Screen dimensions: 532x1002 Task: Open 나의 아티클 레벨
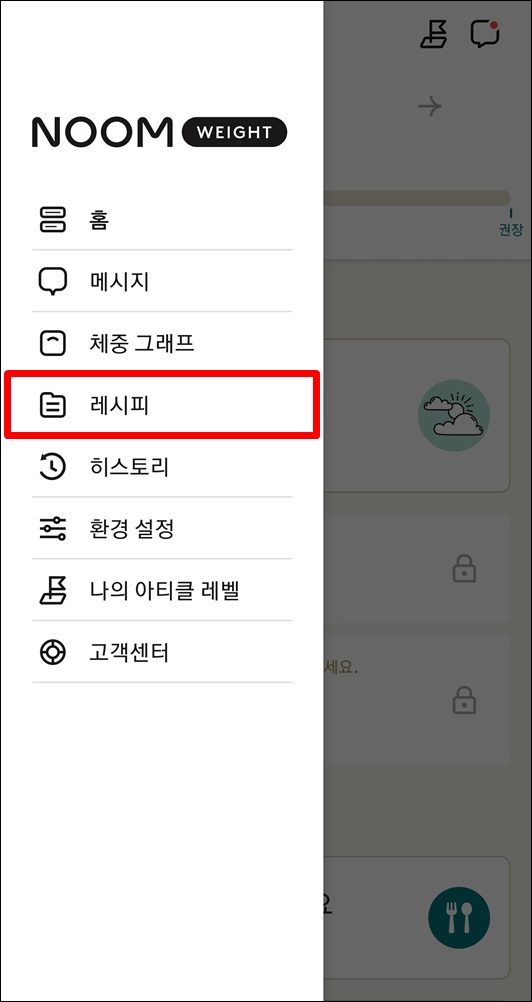tap(162, 590)
